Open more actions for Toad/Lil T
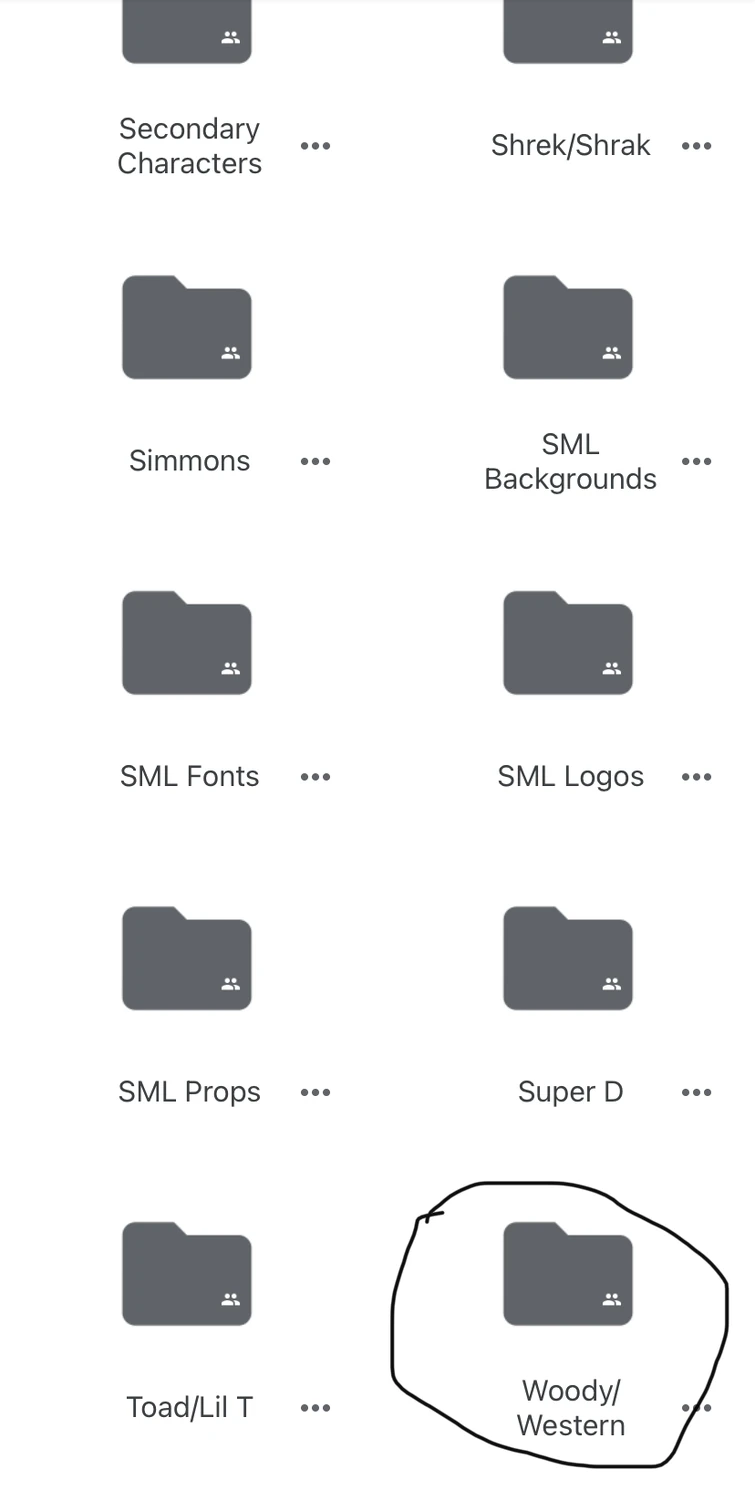755x1490 pixels. pyautogui.click(x=315, y=1408)
